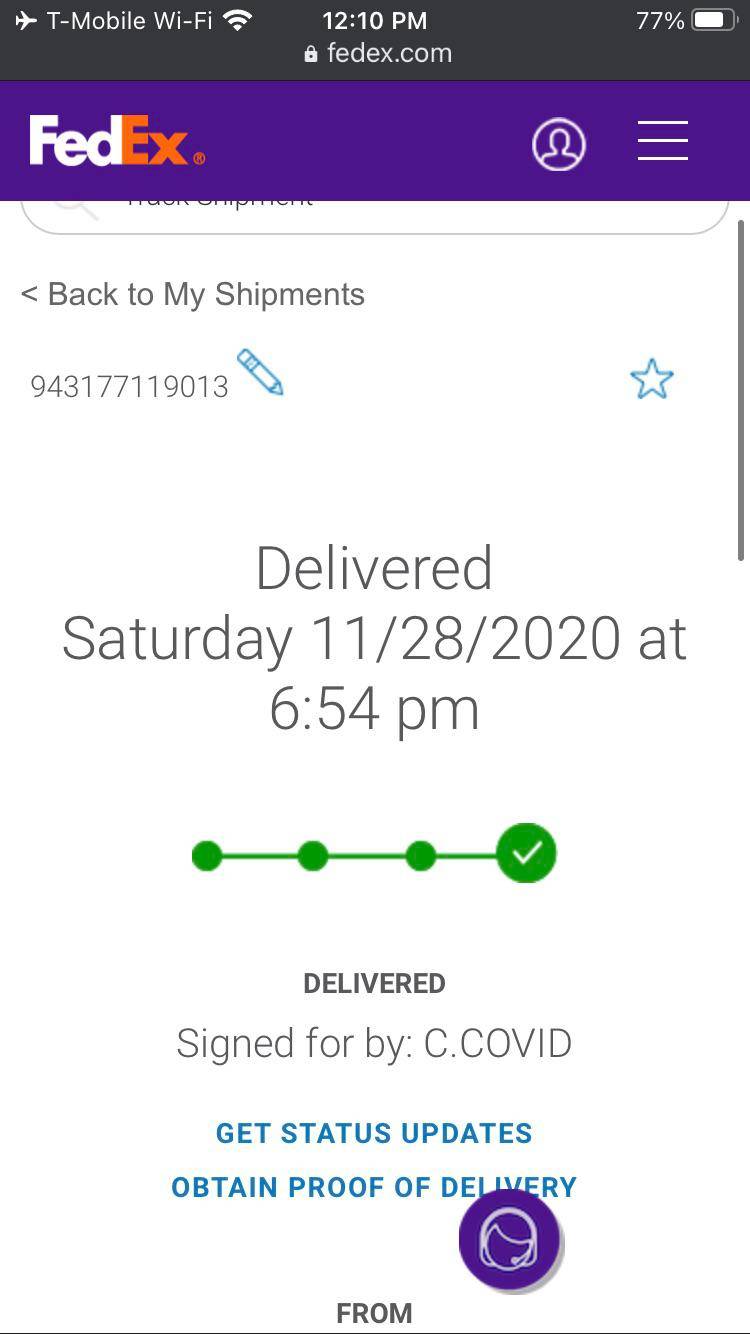Screen dimensions: 750x1334
Task: Edit the tracking number nickname with pencil icon
Action: pyautogui.click(x=261, y=372)
